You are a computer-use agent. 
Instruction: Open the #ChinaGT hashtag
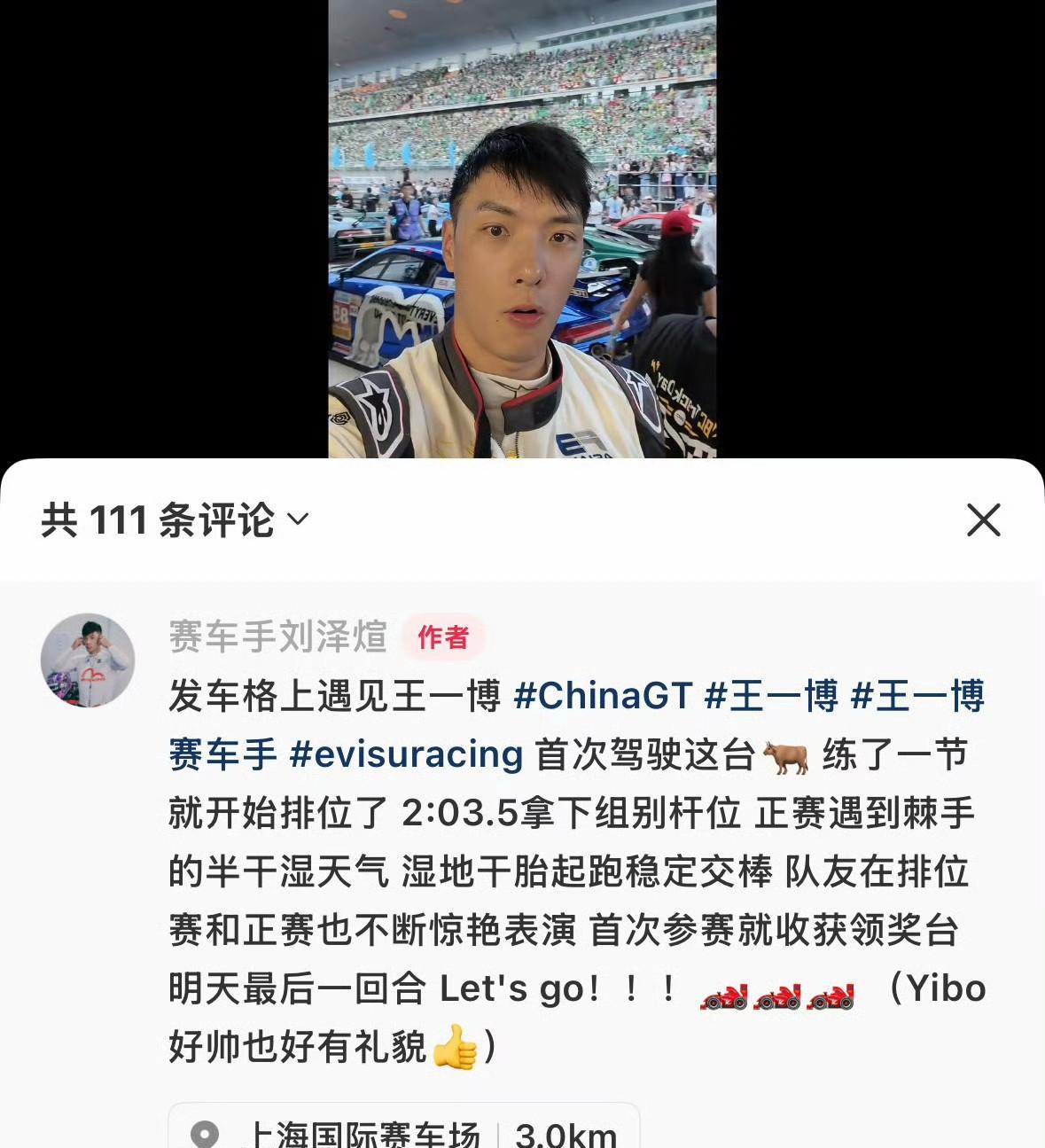point(603,696)
